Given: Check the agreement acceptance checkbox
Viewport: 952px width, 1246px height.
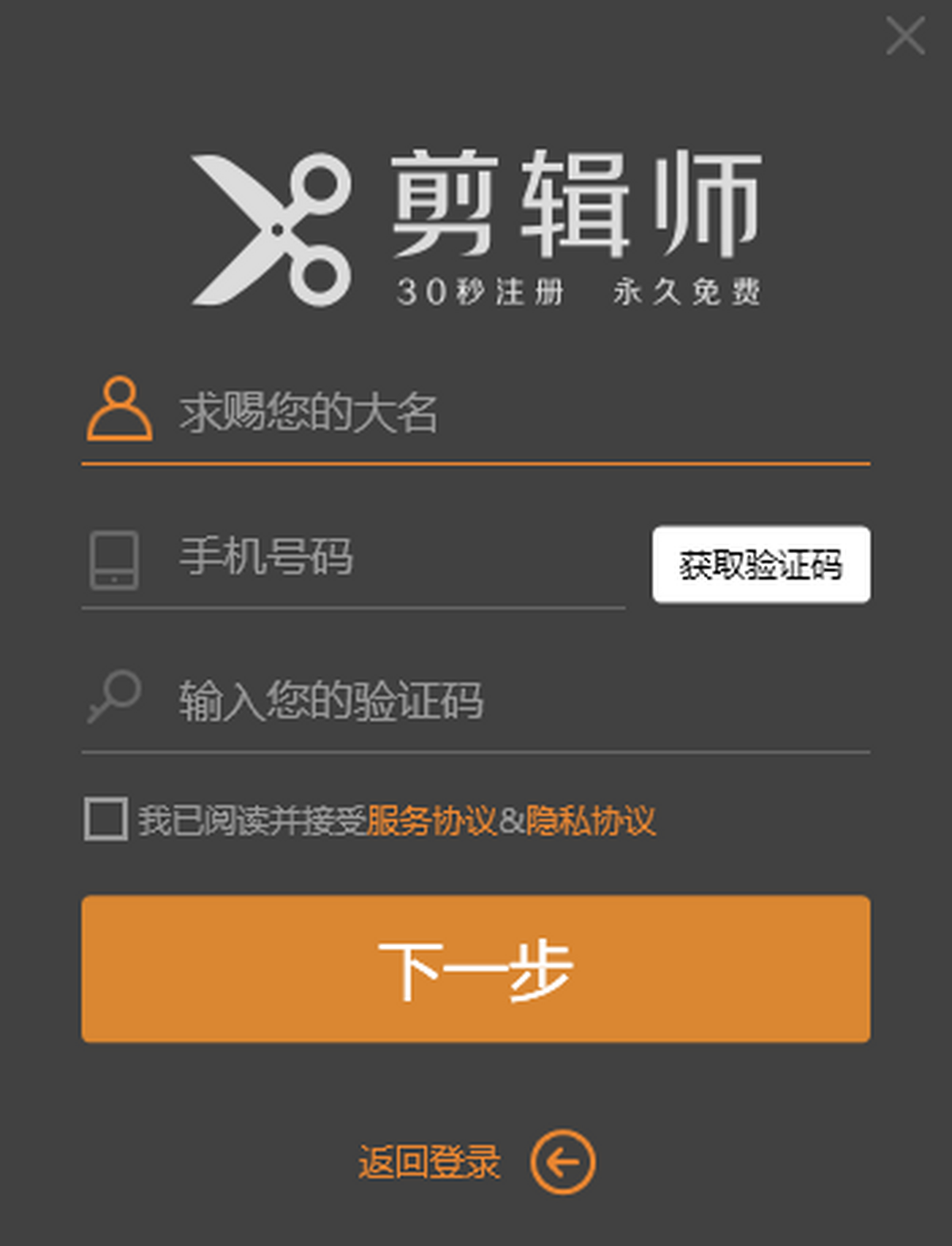Looking at the screenshot, I should click(106, 819).
